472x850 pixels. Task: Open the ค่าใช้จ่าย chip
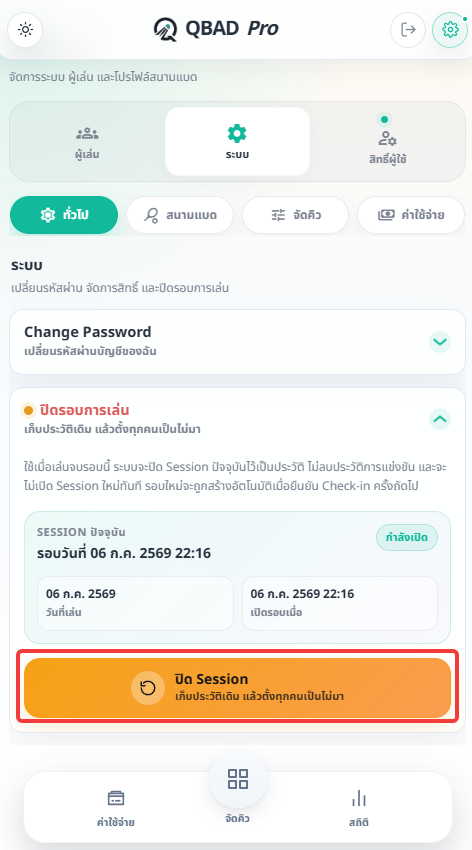click(x=411, y=215)
